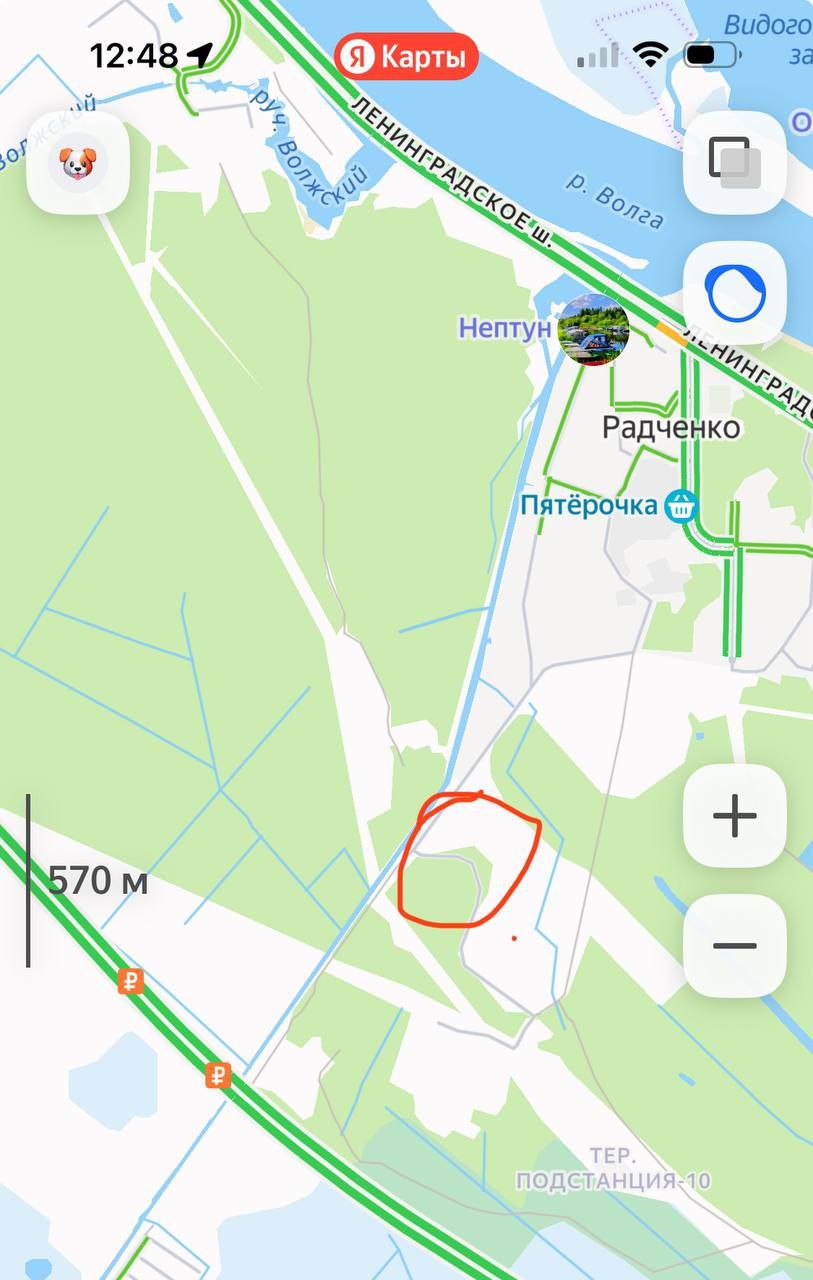This screenshot has width=813, height=1280.
Task: Return to the previous app via Карты pill
Action: pyautogui.click(x=406, y=57)
